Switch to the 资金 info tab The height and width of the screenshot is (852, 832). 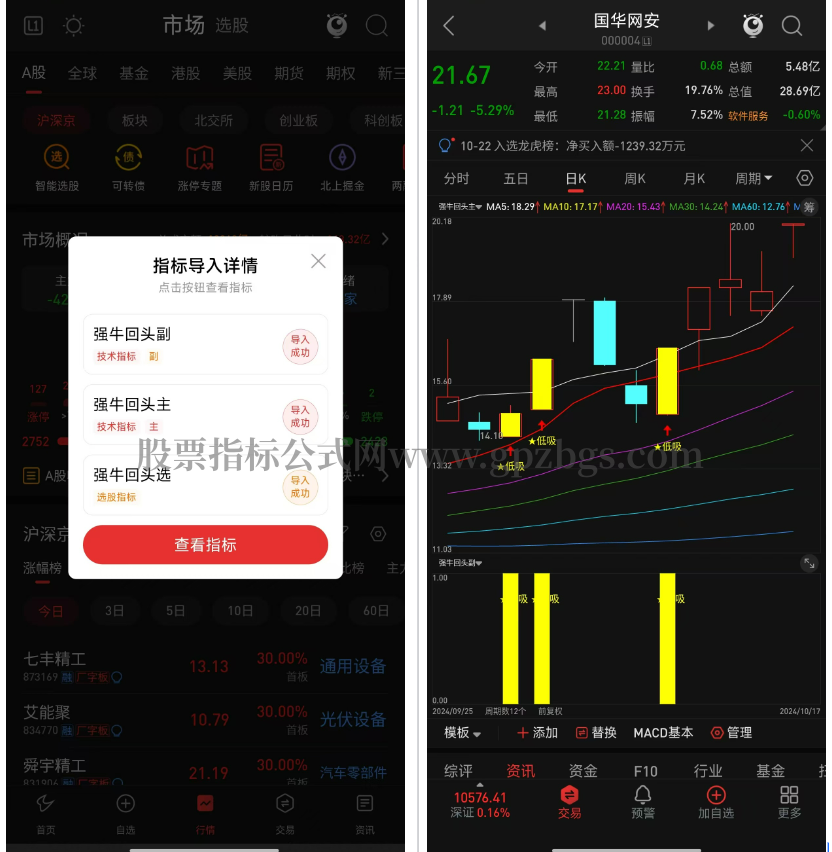click(583, 771)
